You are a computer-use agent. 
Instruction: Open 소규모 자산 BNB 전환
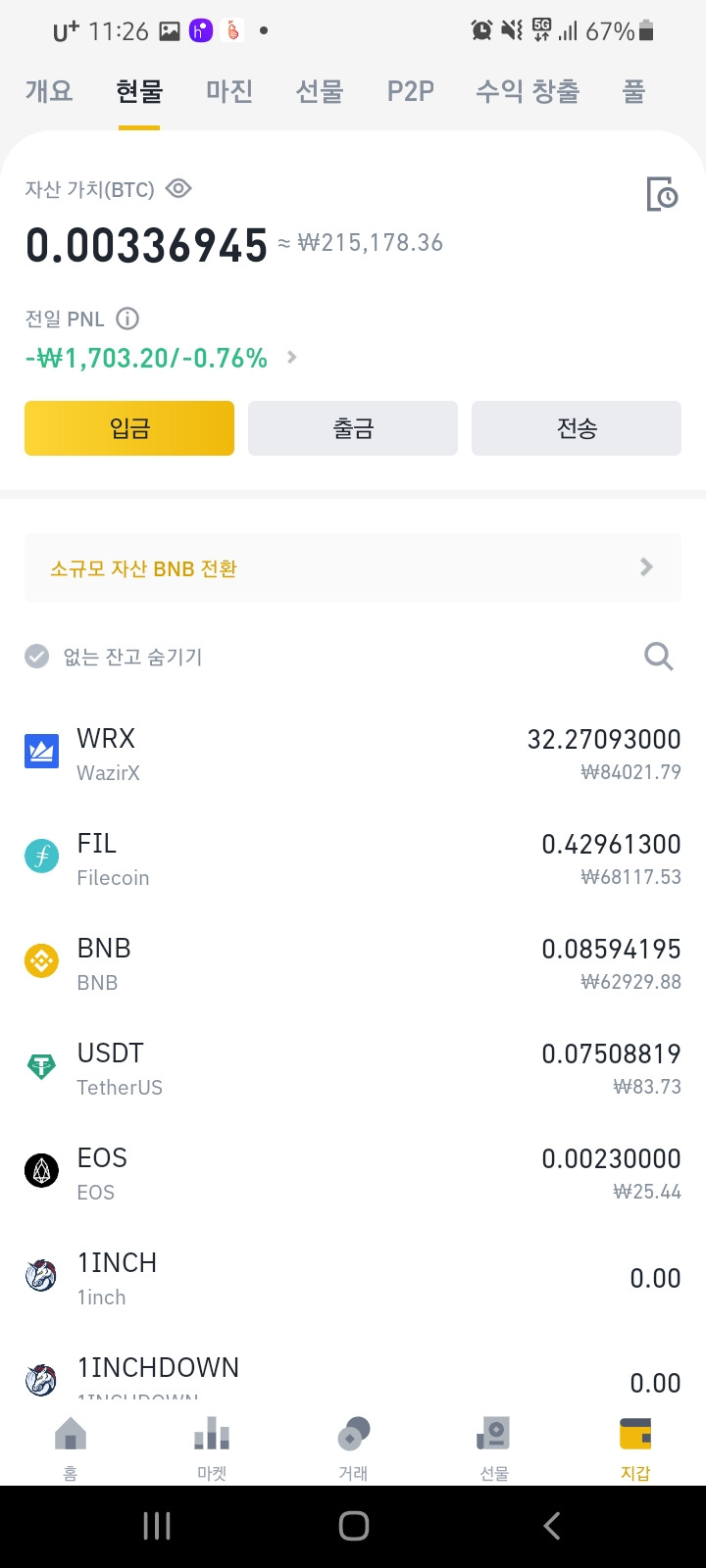click(x=353, y=567)
